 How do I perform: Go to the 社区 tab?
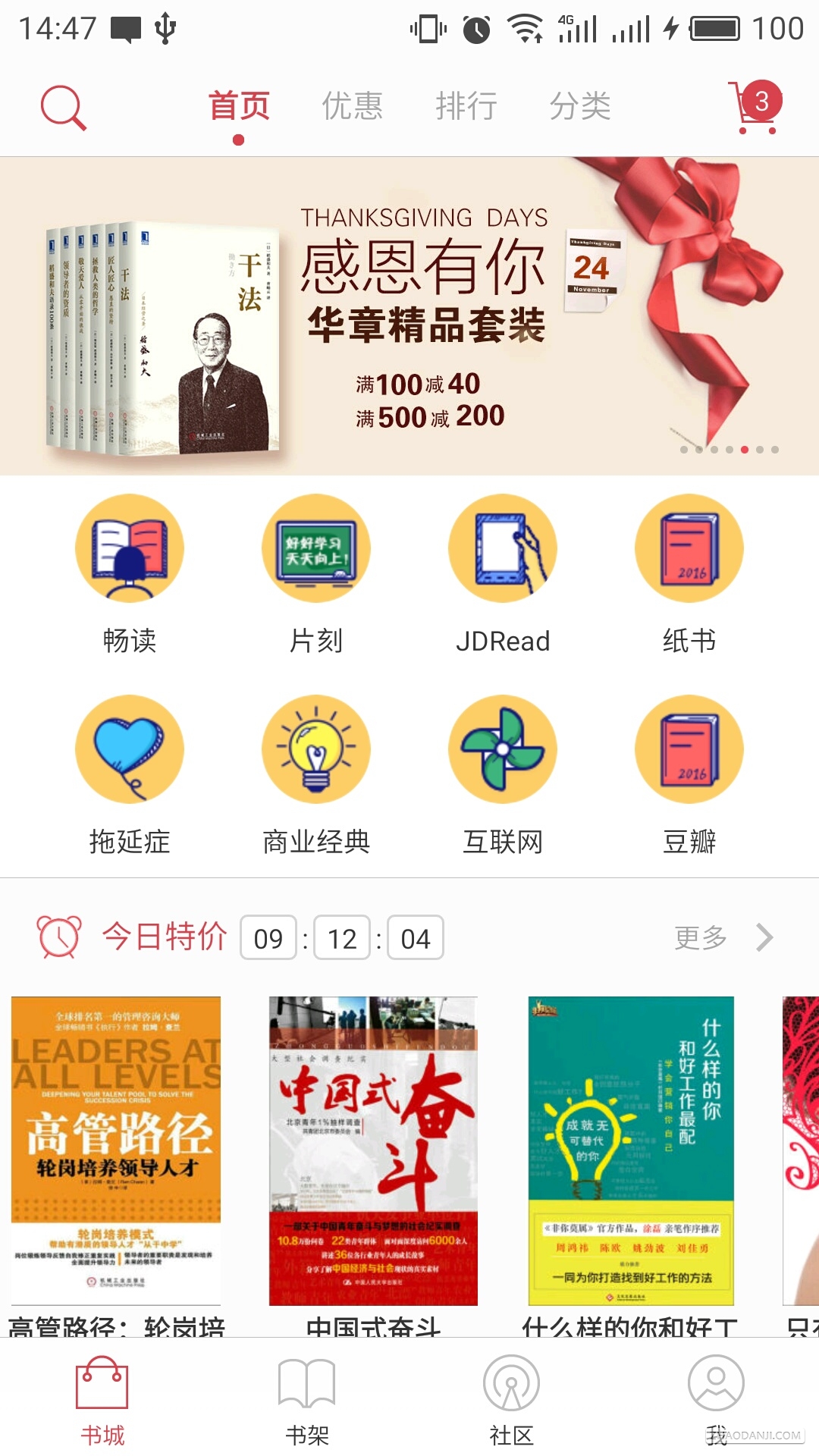(x=512, y=1401)
